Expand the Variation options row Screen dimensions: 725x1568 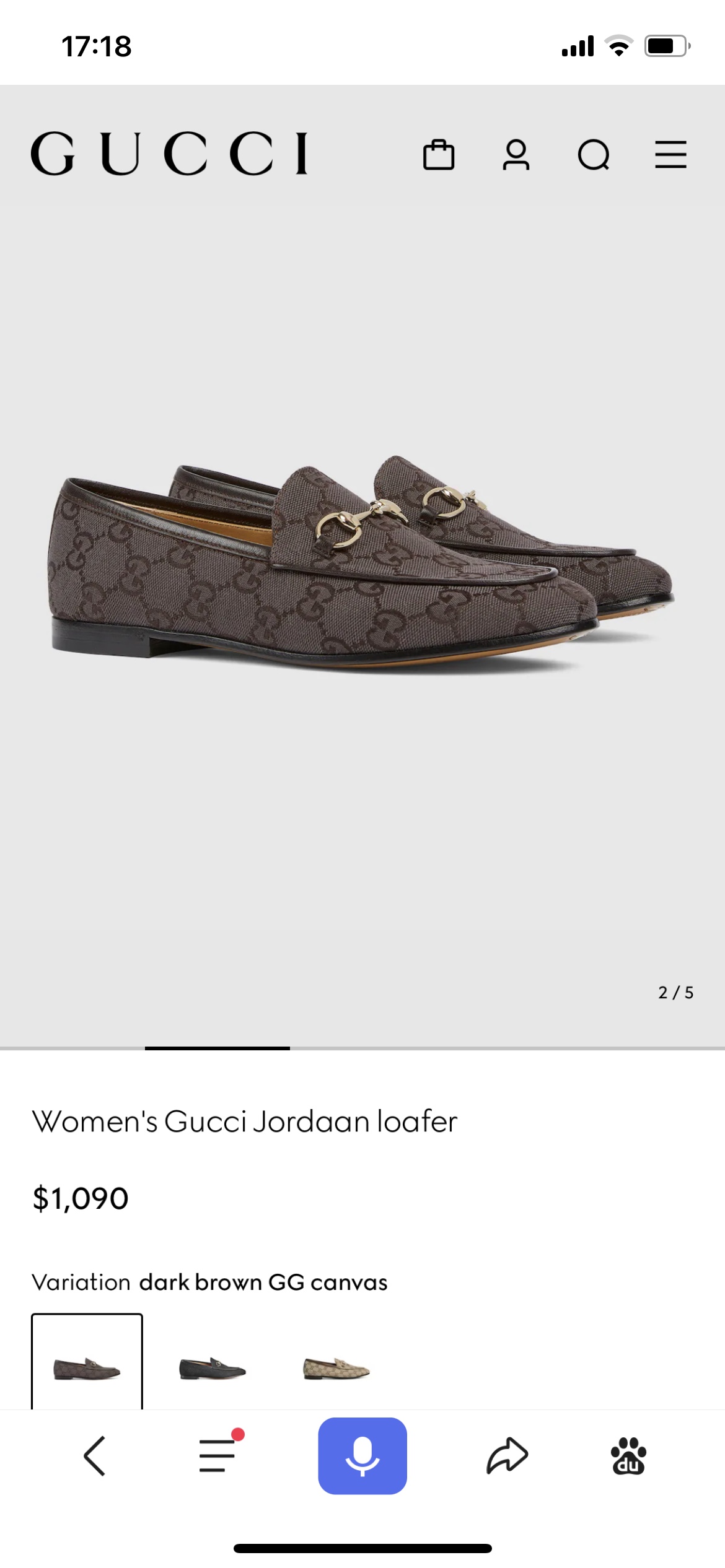coord(211,1282)
